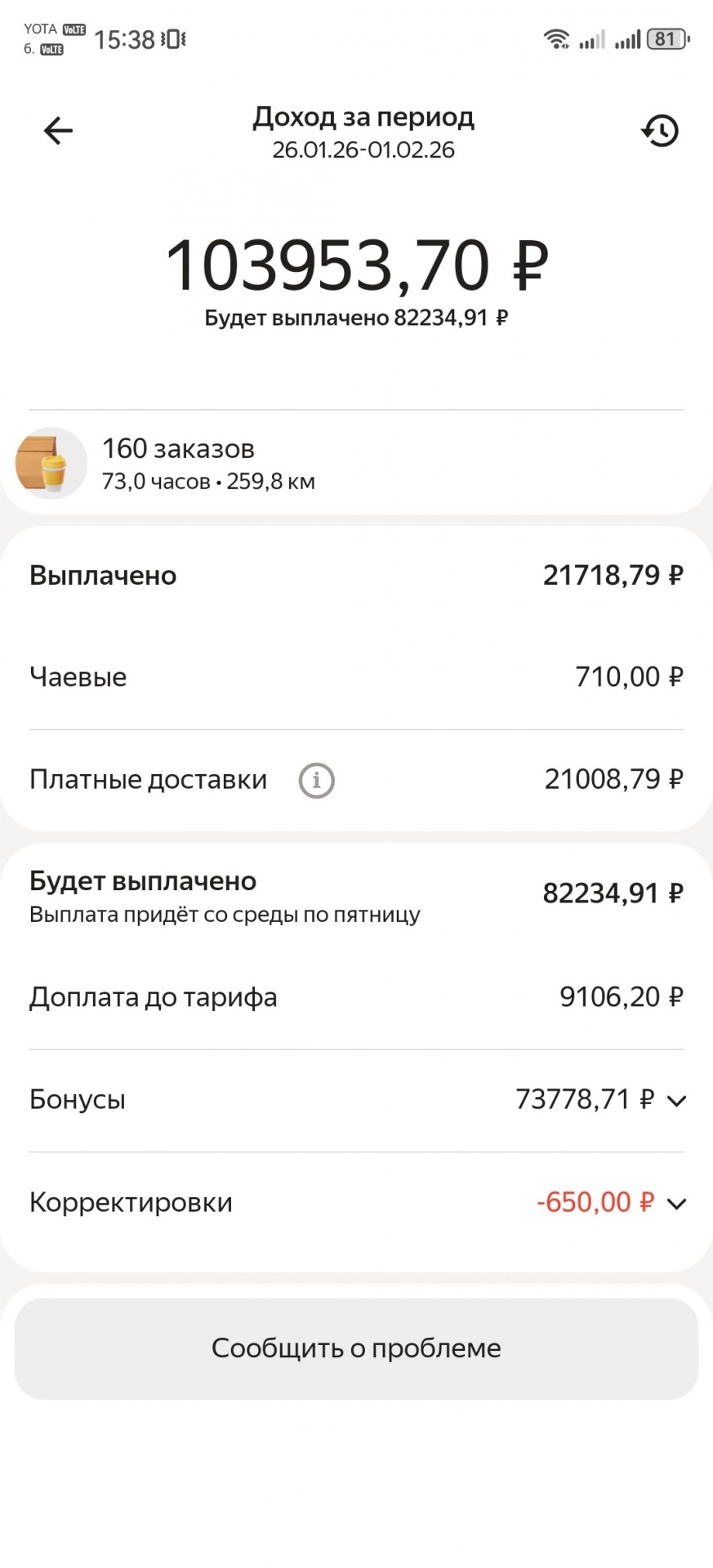The image size is (713, 1568).
Task: Go back from the income period screen
Action: (x=58, y=131)
